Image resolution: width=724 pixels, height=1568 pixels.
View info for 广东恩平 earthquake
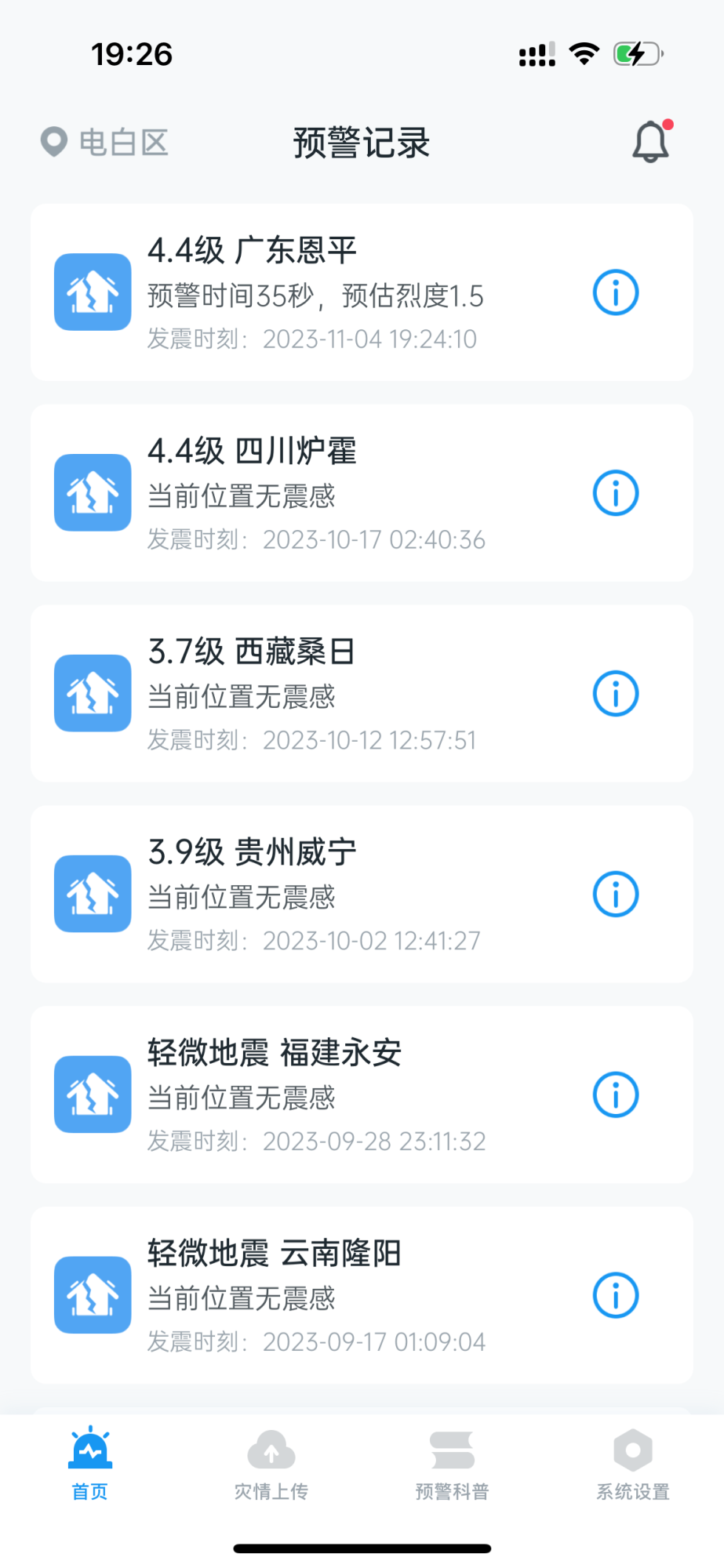click(616, 292)
